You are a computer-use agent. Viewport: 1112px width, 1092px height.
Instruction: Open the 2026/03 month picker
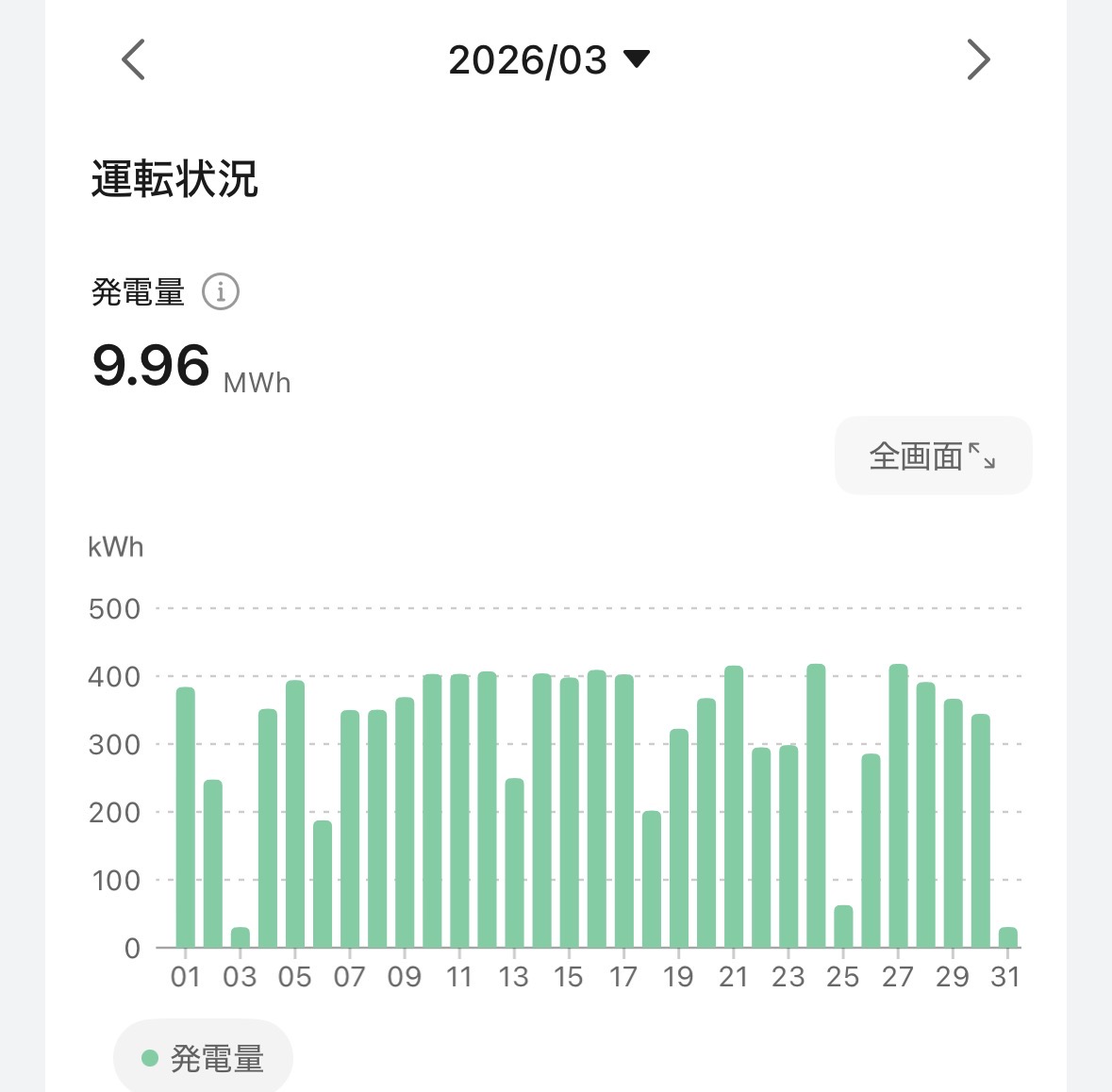click(x=549, y=60)
